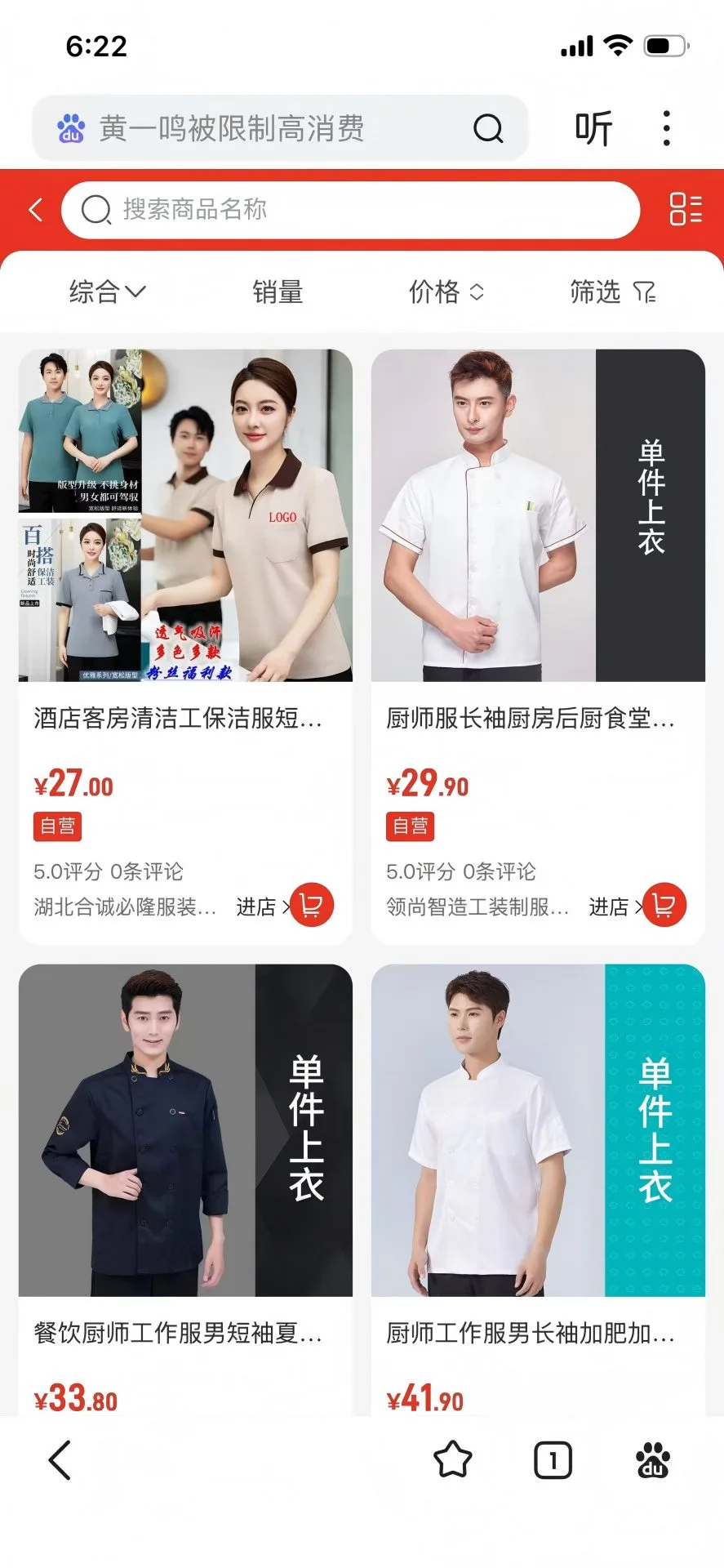This screenshot has height=1568, width=724.
Task: Switch to grid view using the layout icon
Action: [684, 210]
